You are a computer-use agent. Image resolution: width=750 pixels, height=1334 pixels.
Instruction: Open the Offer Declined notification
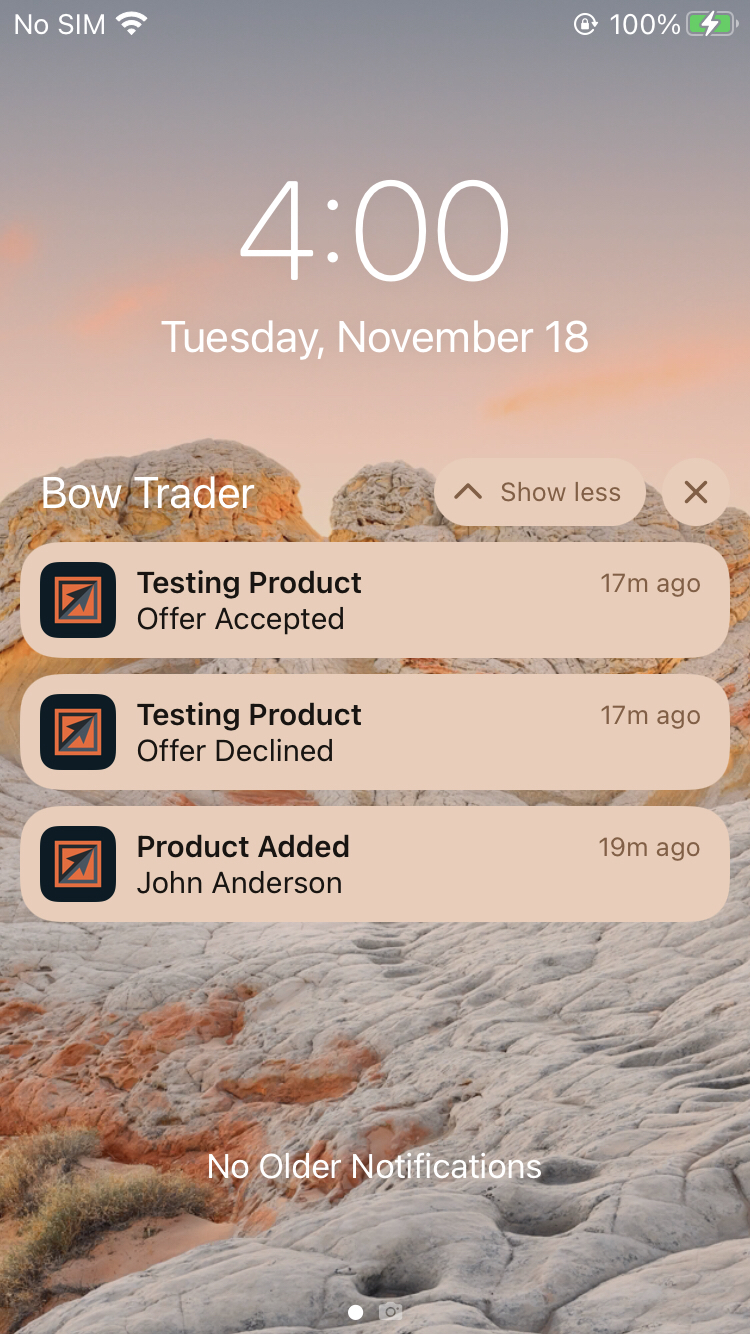(374, 732)
